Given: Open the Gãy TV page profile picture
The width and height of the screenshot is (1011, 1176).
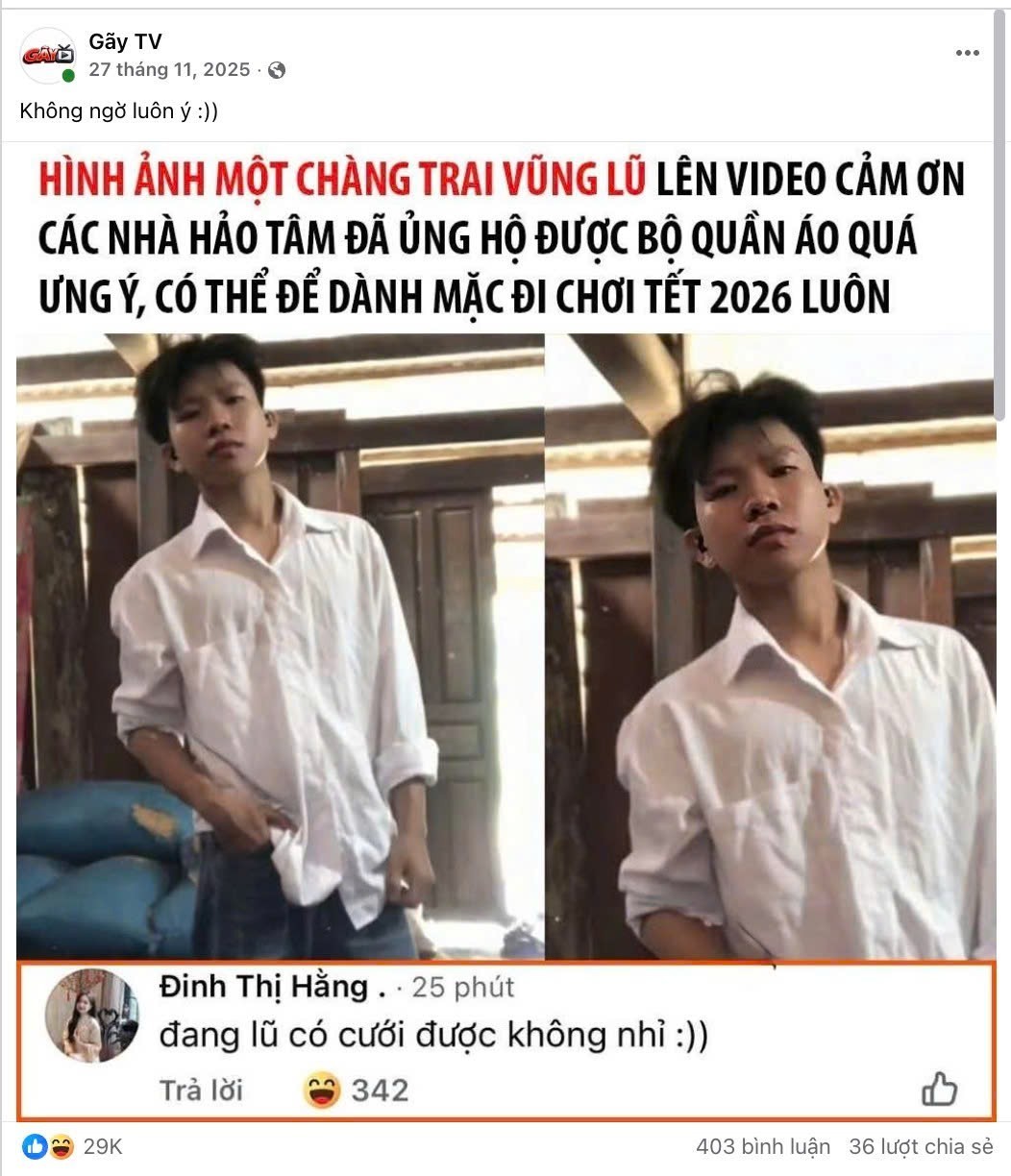Looking at the screenshot, I should 47,55.
